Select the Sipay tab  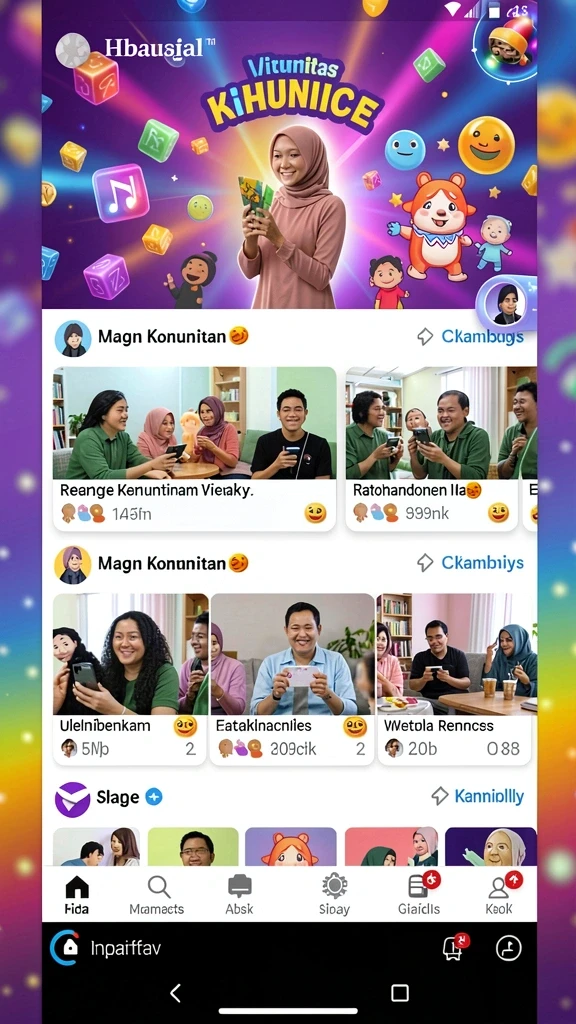pyautogui.click(x=334, y=895)
